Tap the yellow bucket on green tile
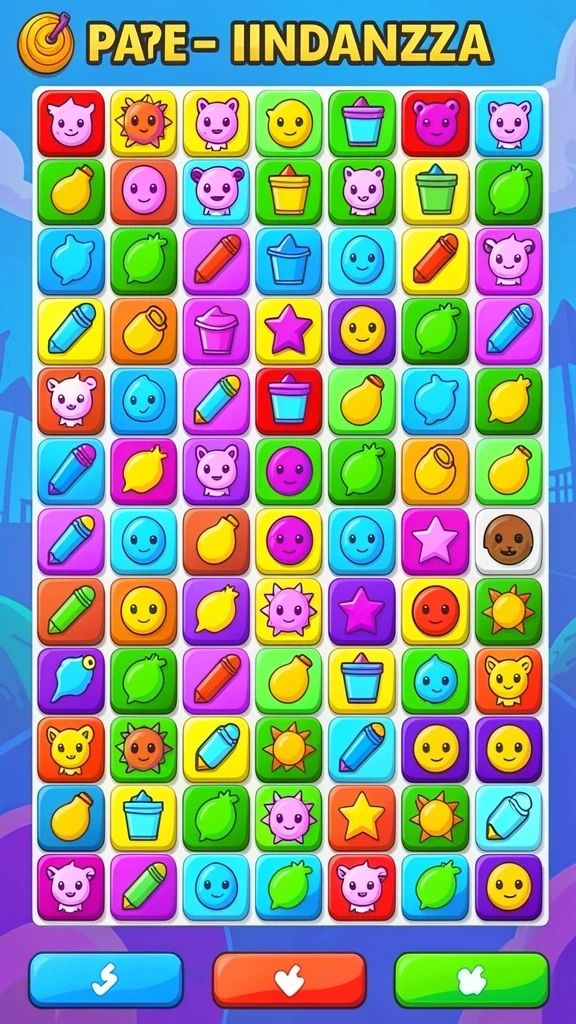 pos(289,192)
